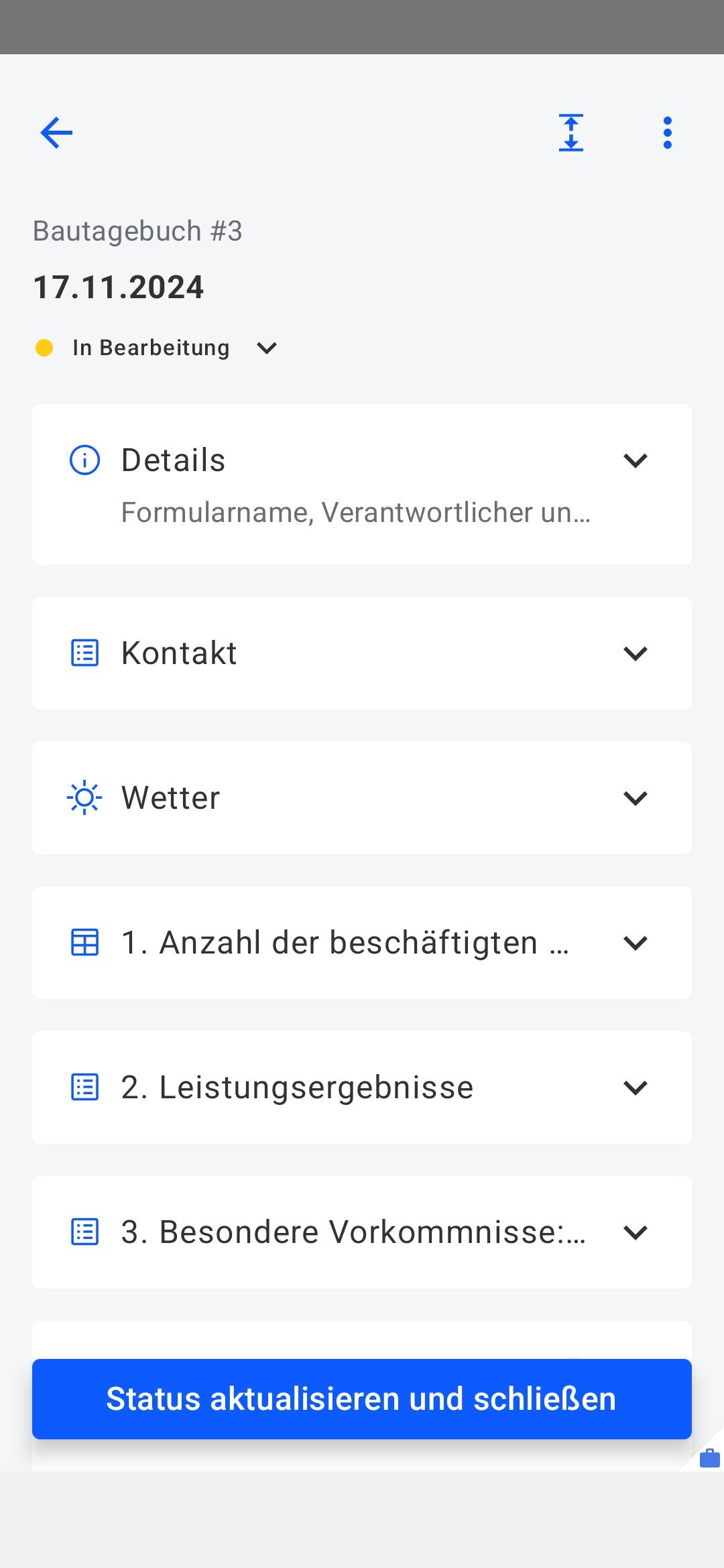Select the list icon beside Leistungsergebnisse
The image size is (724, 1568).
click(83, 1087)
